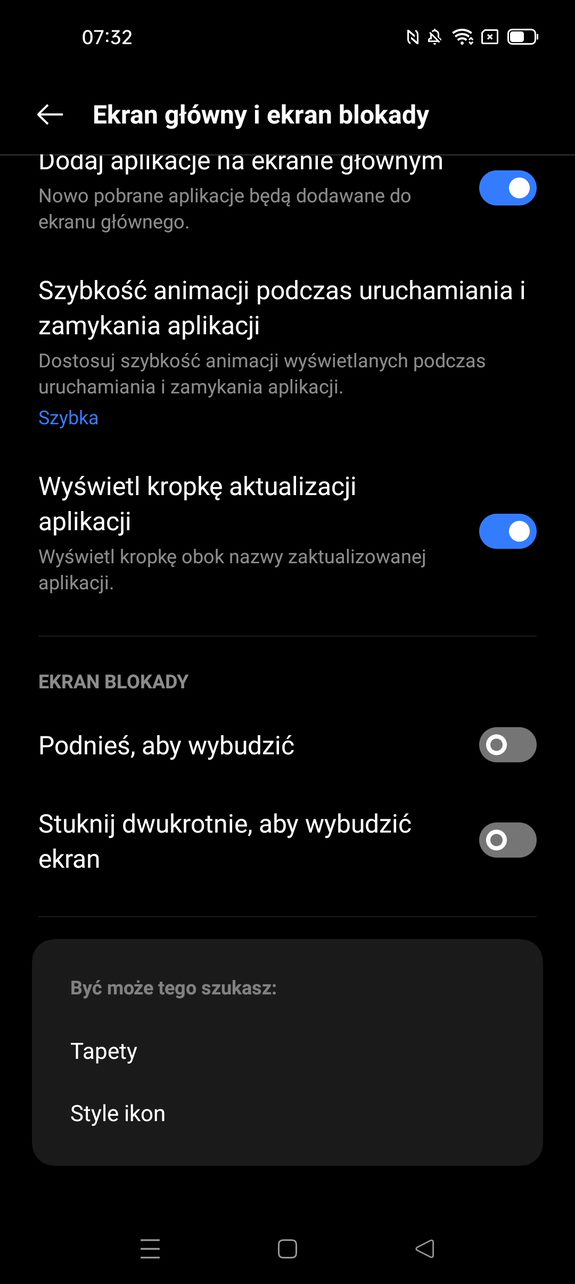
Task: Open the app animation speed setting
Action: coord(287,353)
